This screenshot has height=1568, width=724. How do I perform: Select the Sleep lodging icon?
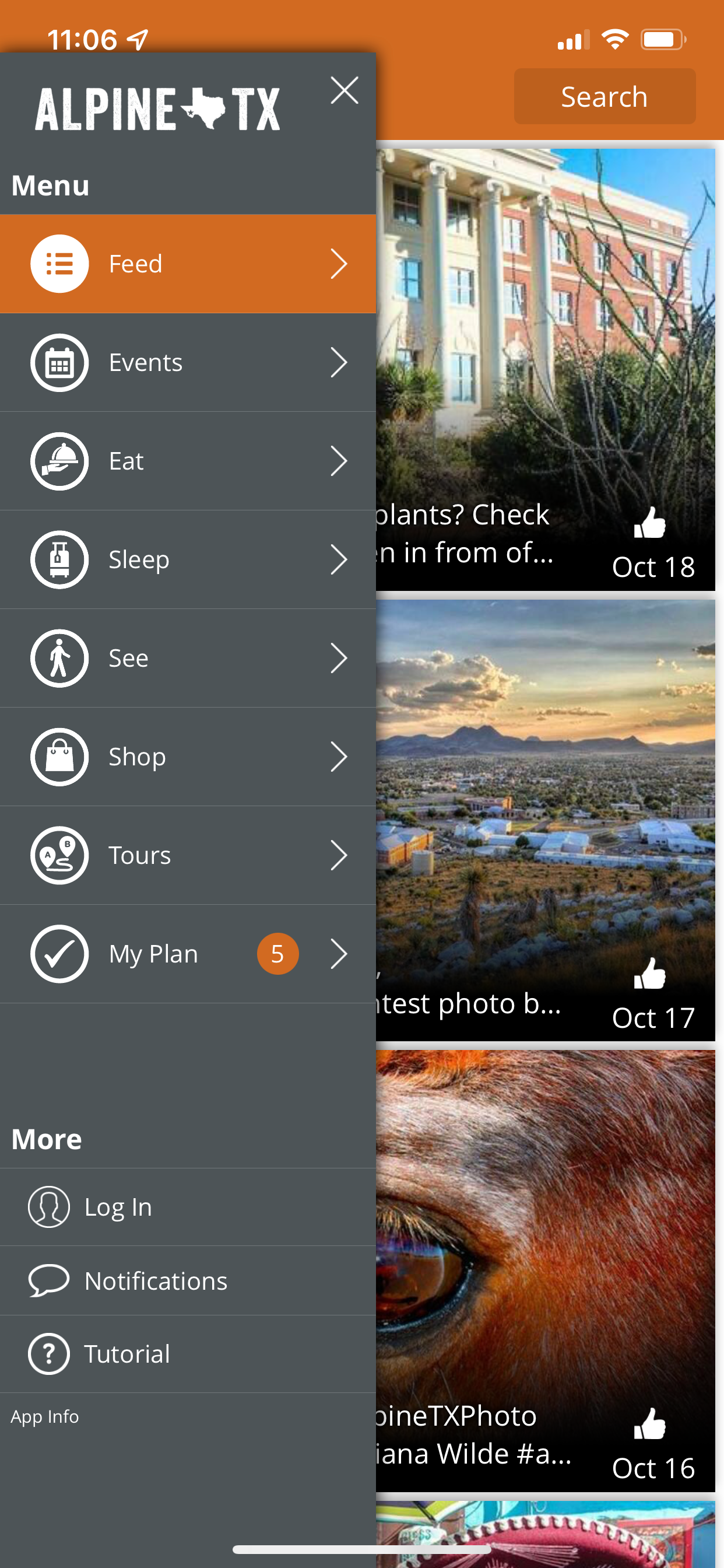click(x=59, y=559)
